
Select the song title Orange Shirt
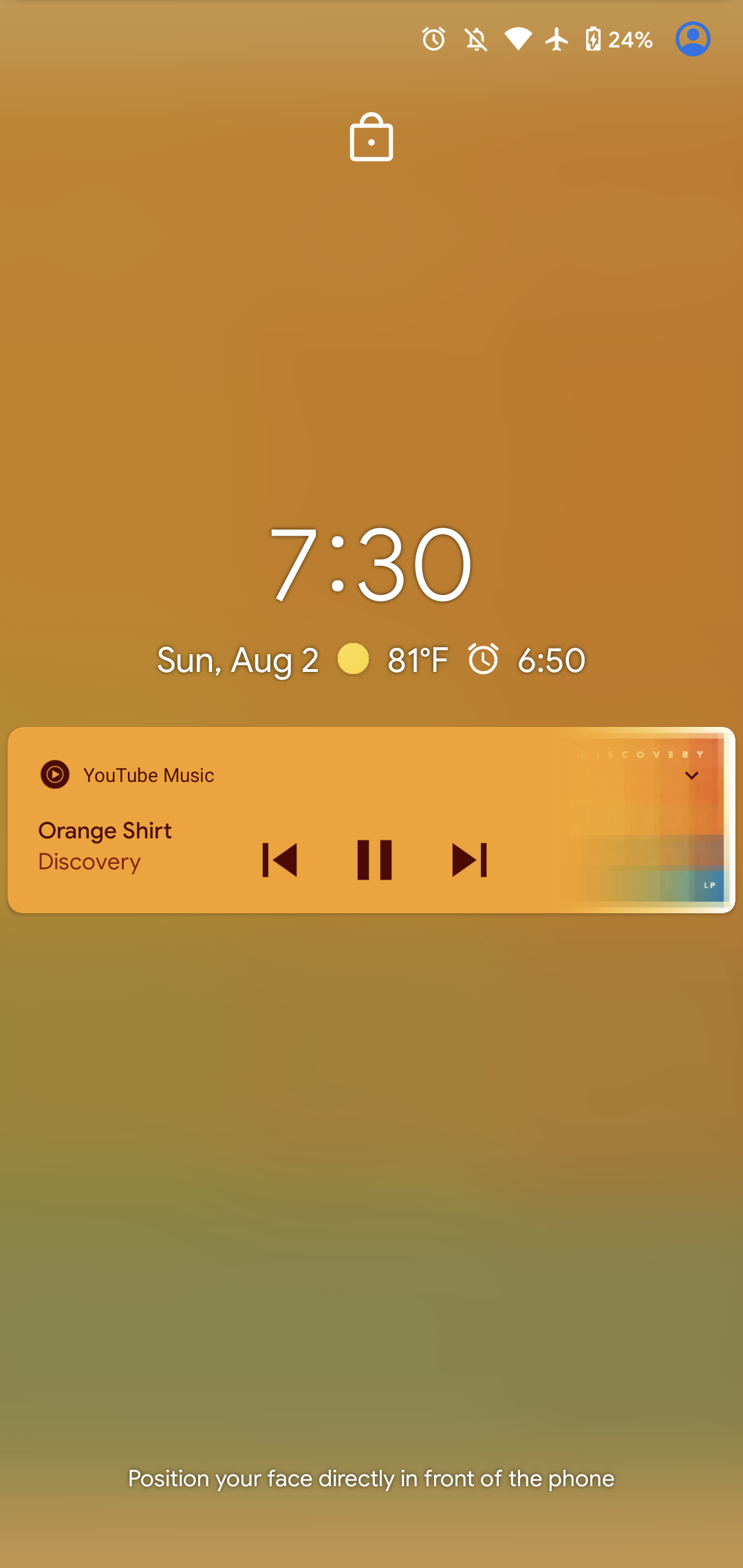click(105, 830)
